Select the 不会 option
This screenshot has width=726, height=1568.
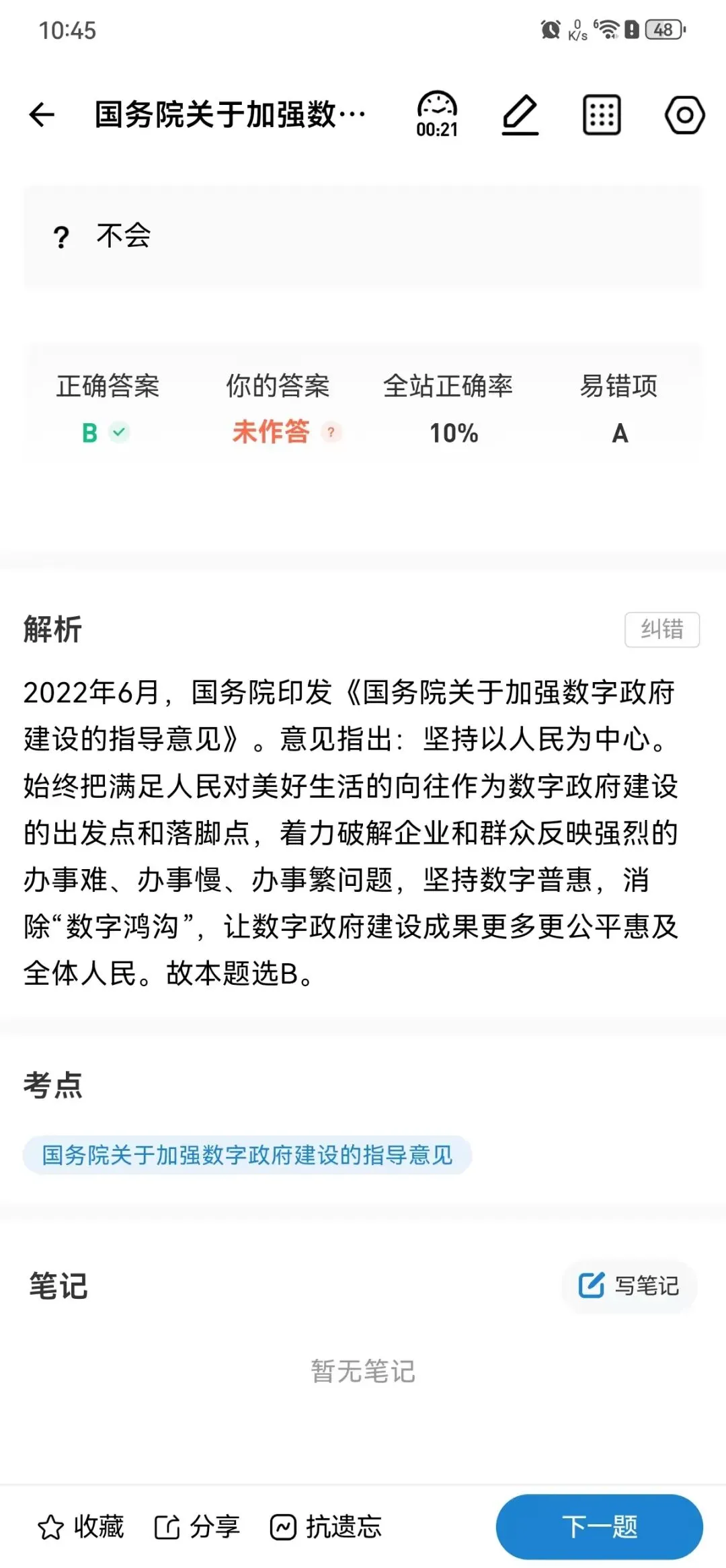363,237
